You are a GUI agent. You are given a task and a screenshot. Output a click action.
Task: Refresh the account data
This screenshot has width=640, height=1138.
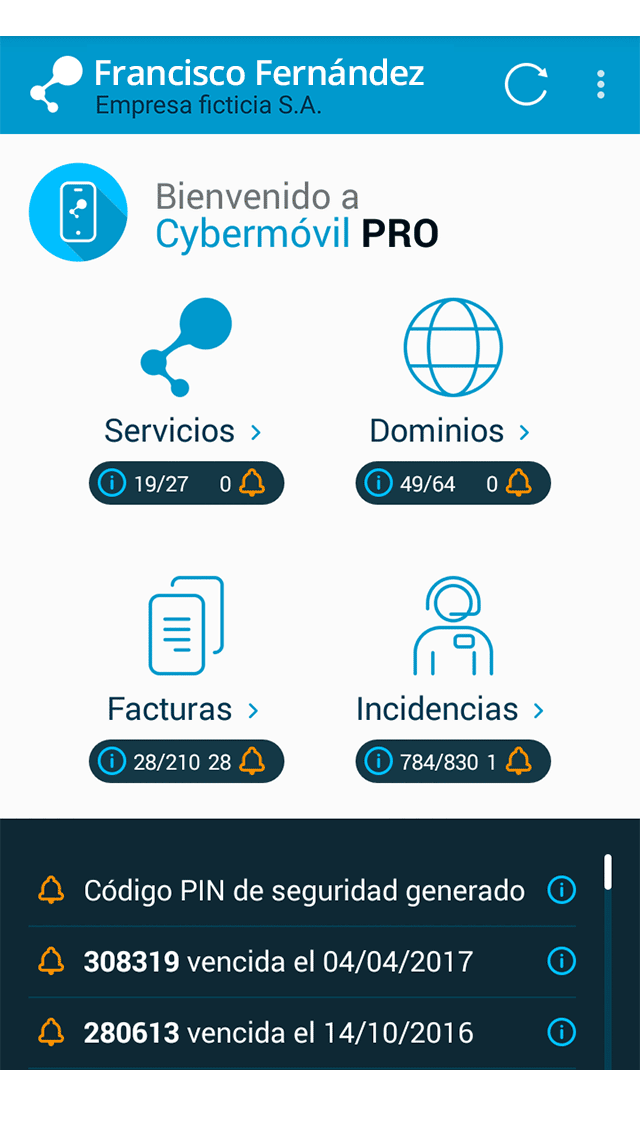tap(525, 85)
